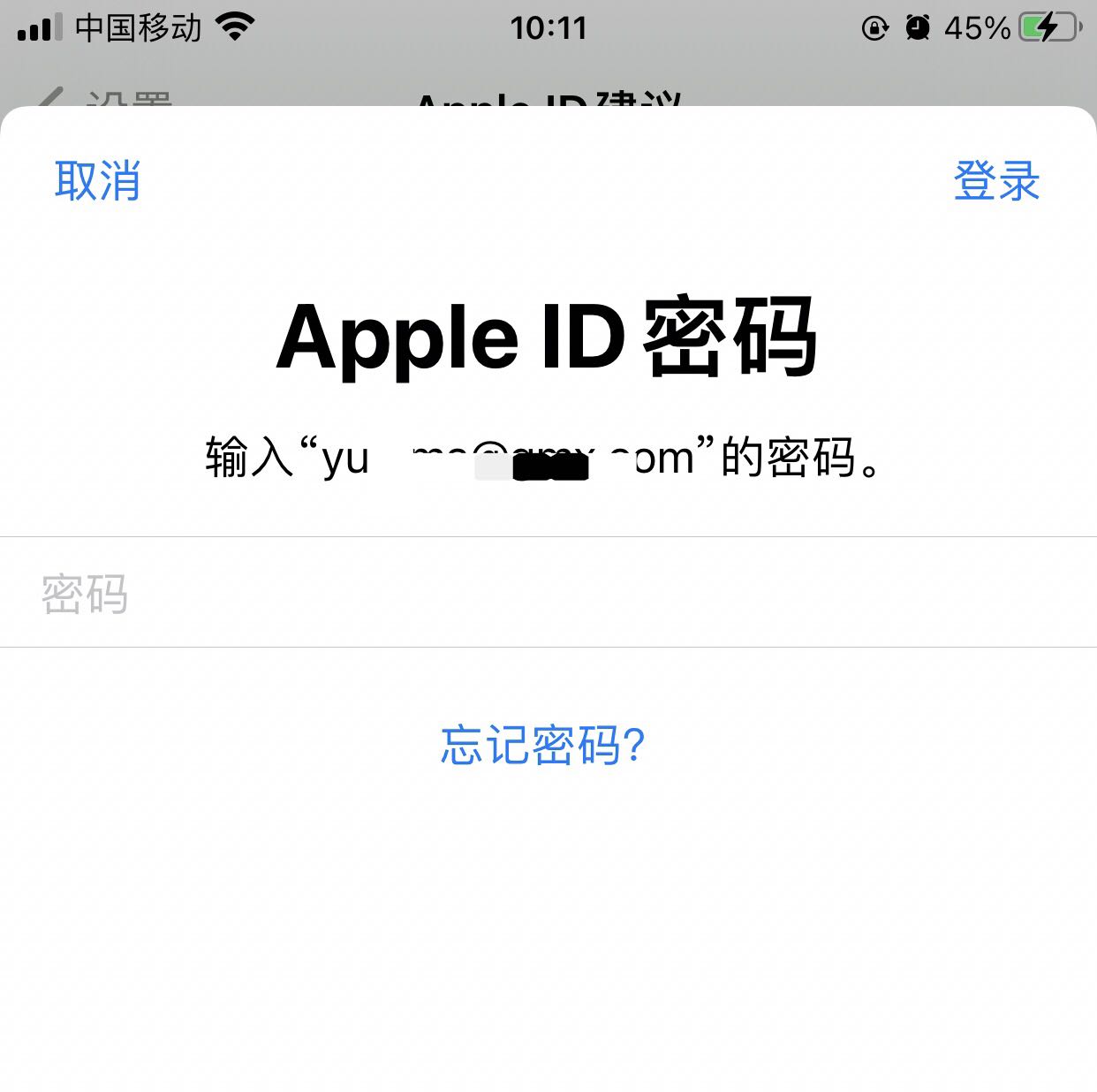Tap 取消 to cancel sign-in
This screenshot has height=1092, width=1097.
97,180
